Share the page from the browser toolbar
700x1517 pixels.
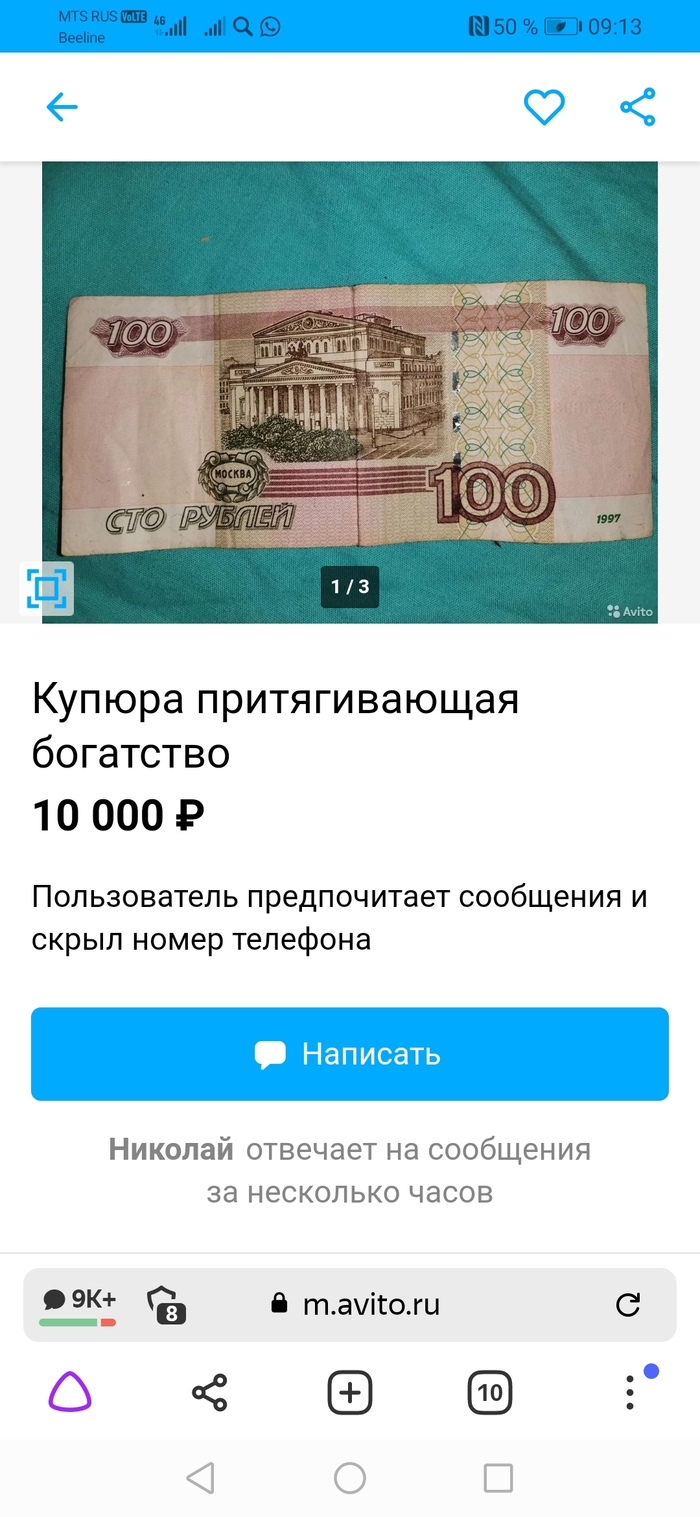click(209, 1392)
